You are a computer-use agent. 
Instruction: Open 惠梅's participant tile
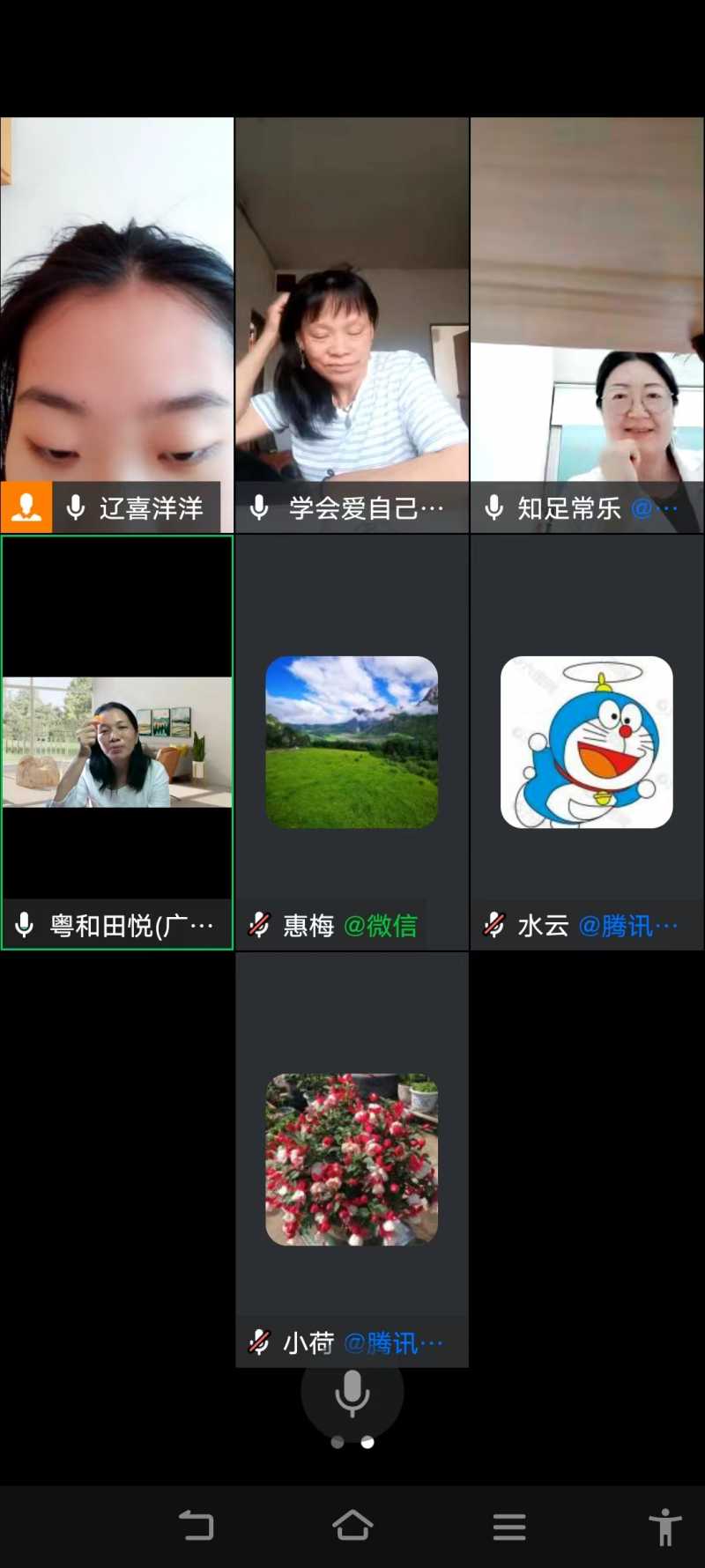[x=352, y=742]
